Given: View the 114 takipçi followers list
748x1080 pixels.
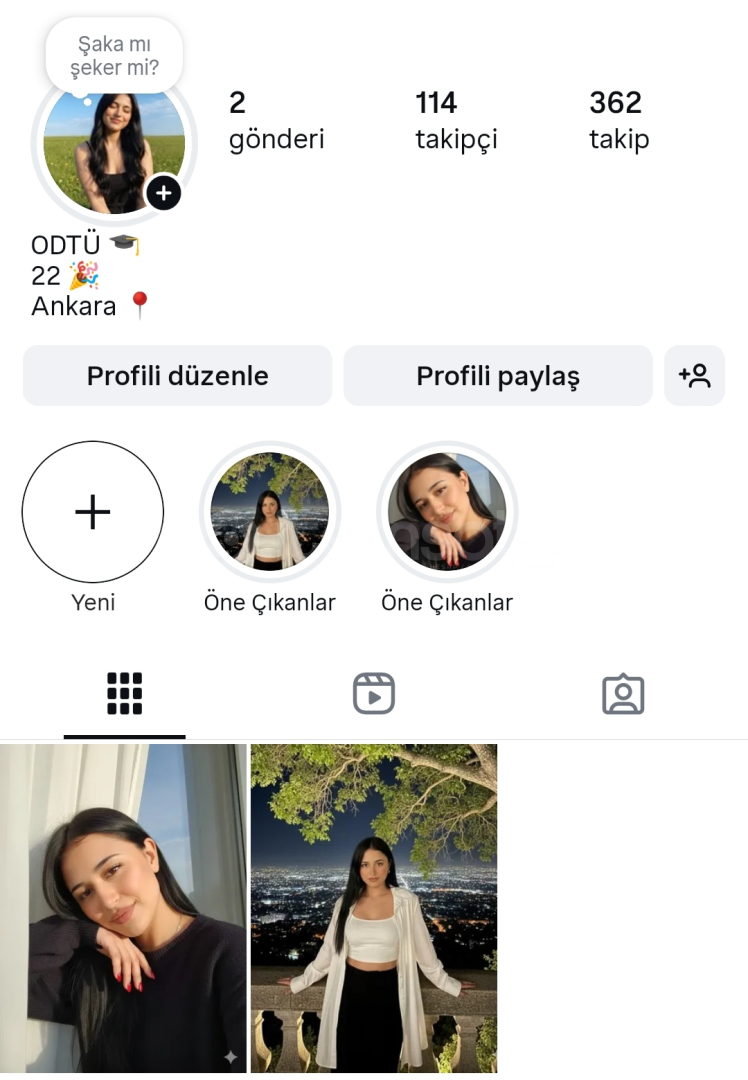Looking at the screenshot, I should tap(456, 120).
